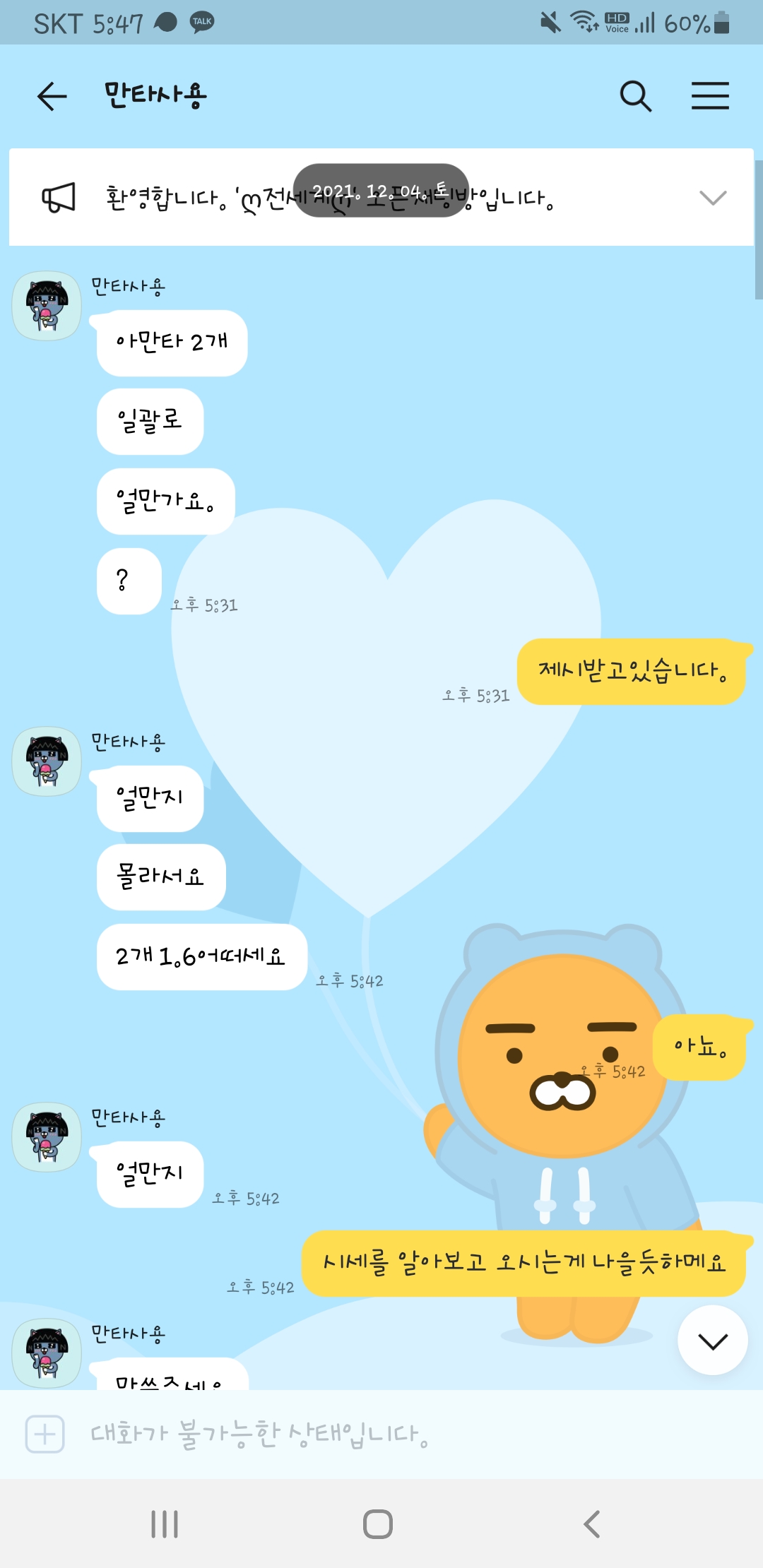Go back from the 만타사용 chat

[x=52, y=96]
